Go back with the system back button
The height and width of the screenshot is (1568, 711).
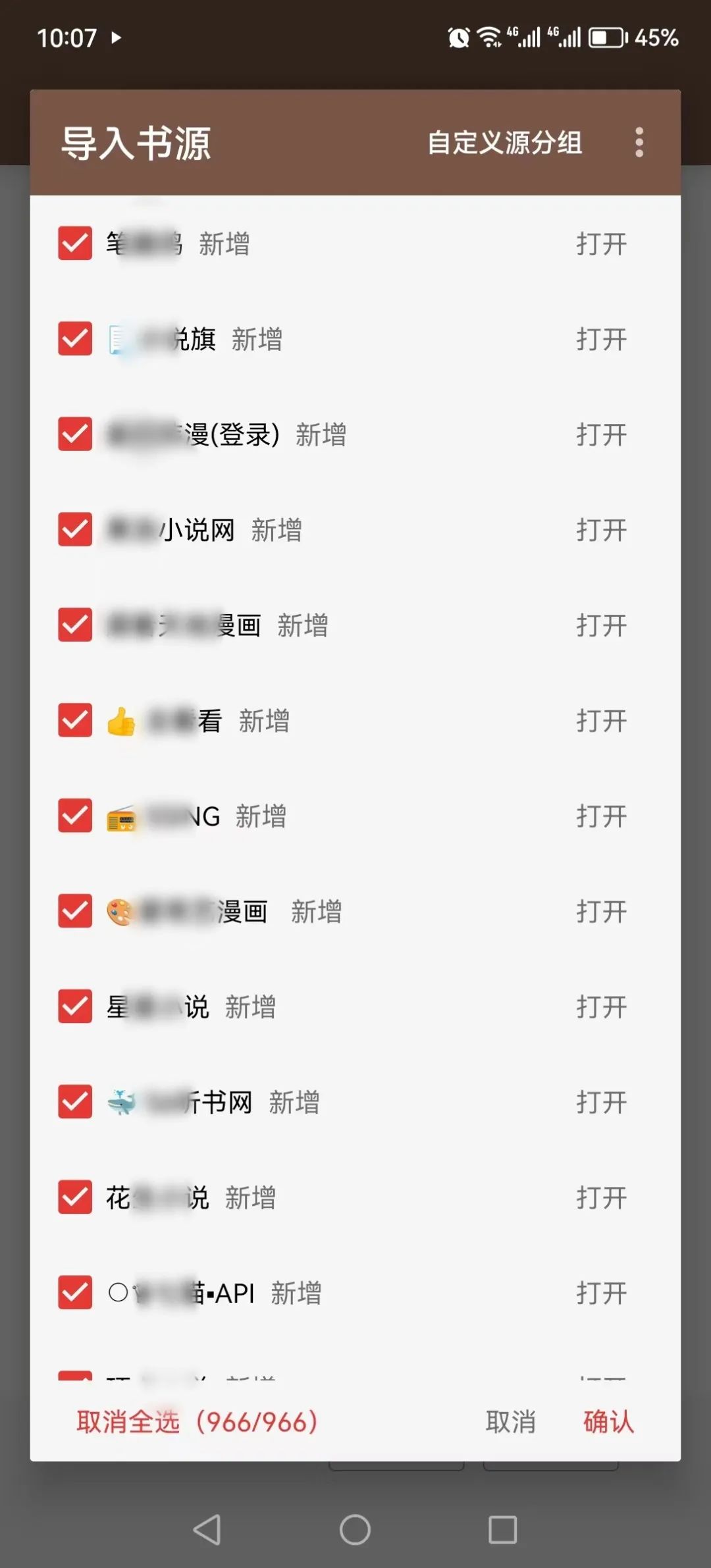coord(207,1529)
